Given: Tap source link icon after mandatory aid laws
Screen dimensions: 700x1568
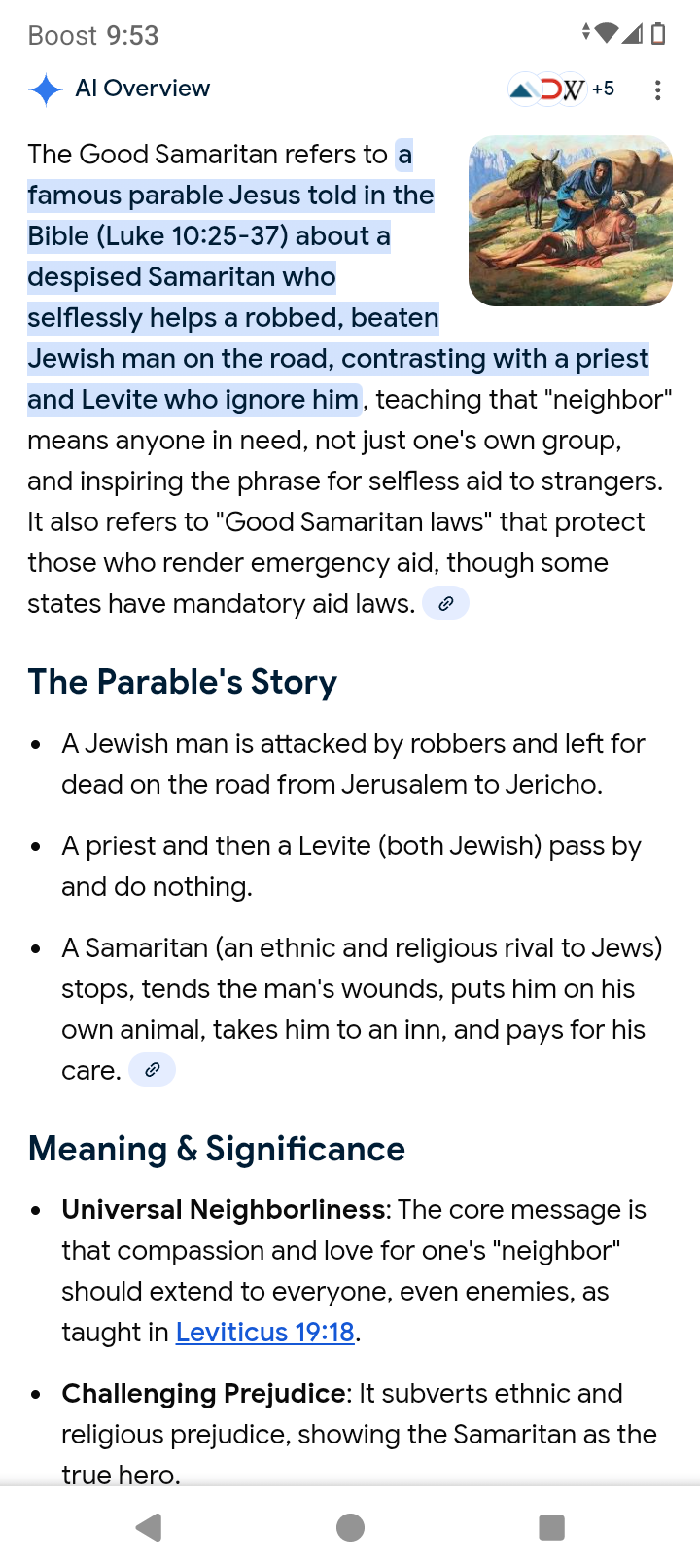Looking at the screenshot, I should [445, 604].
